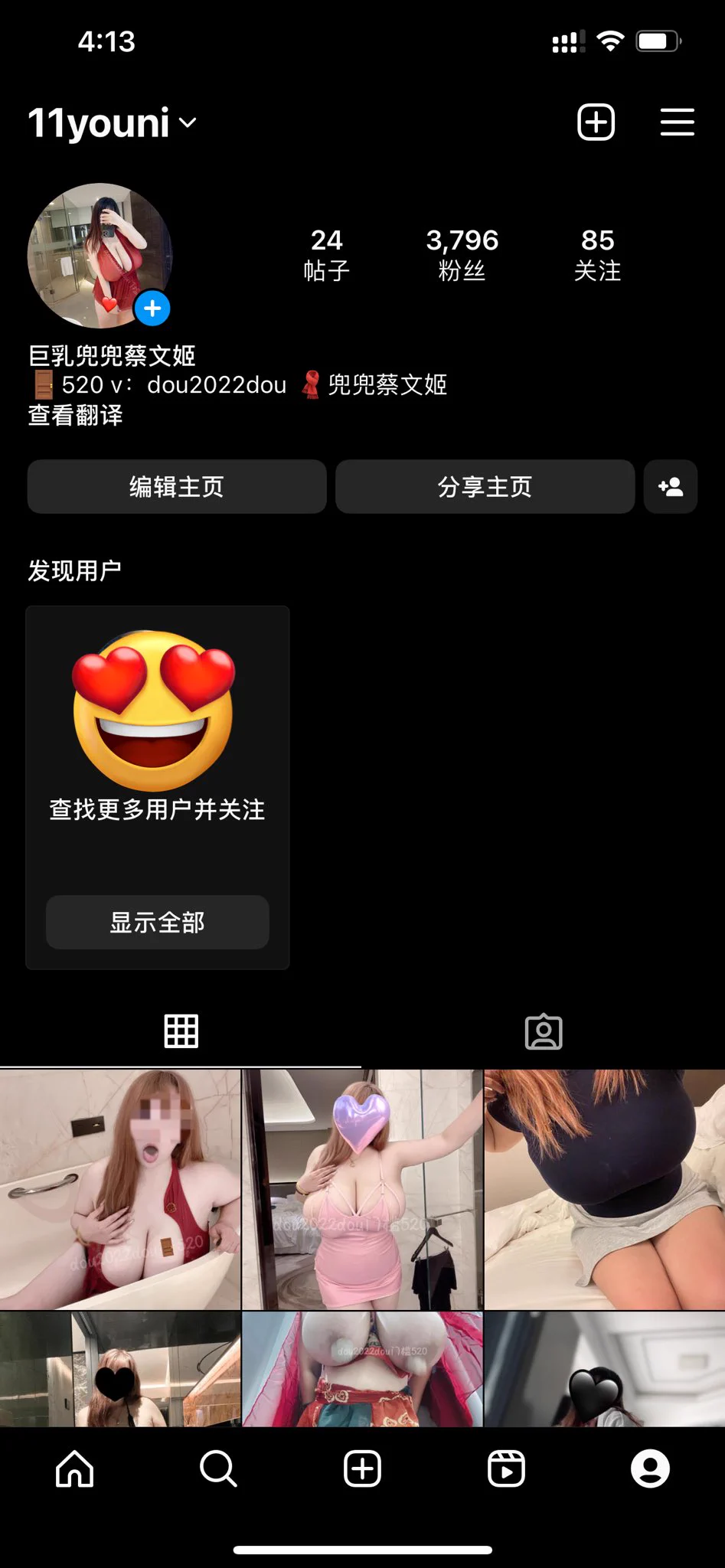Tap the 分享主页 button
725x1568 pixels.
pos(485,487)
